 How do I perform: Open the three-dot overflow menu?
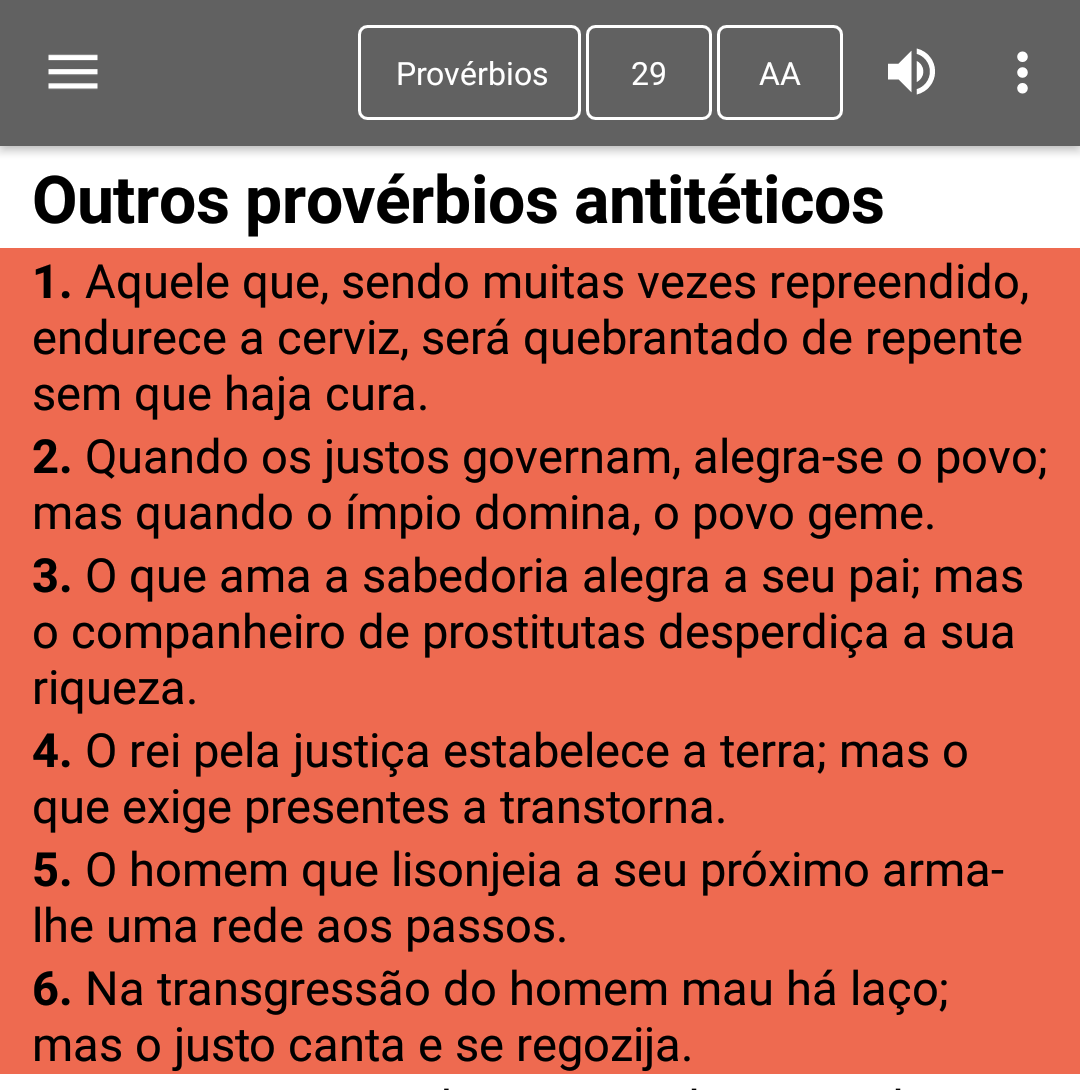(x=1021, y=73)
